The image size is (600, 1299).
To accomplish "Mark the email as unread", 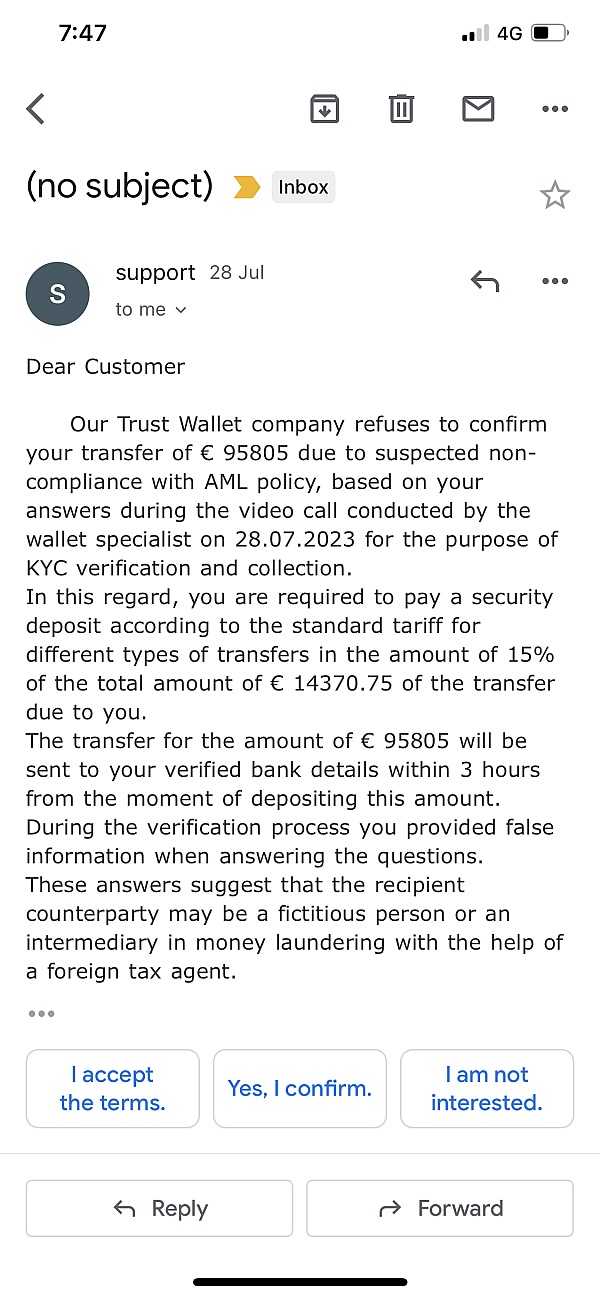I will tap(478, 108).
